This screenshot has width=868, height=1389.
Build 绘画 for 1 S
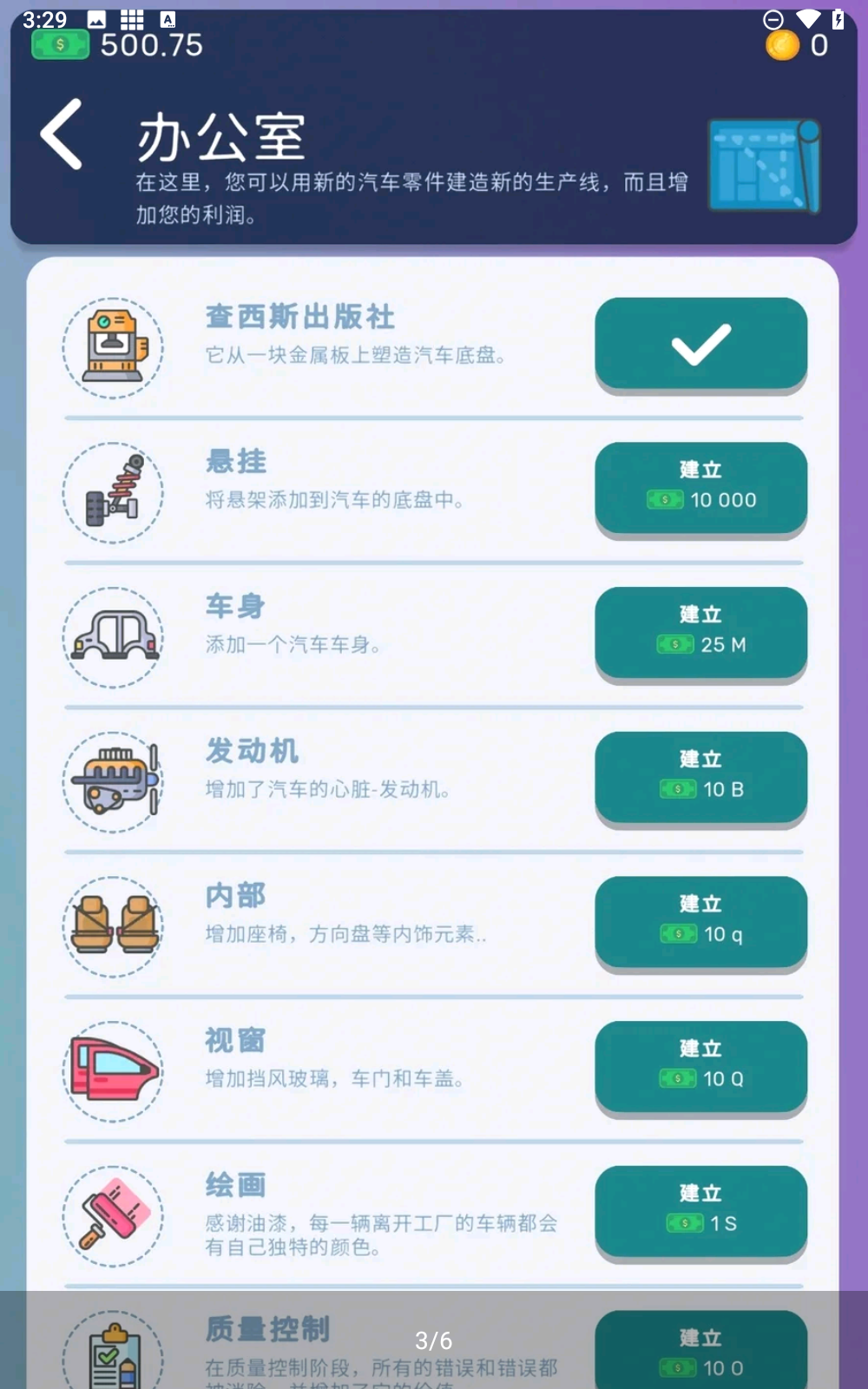point(700,1211)
